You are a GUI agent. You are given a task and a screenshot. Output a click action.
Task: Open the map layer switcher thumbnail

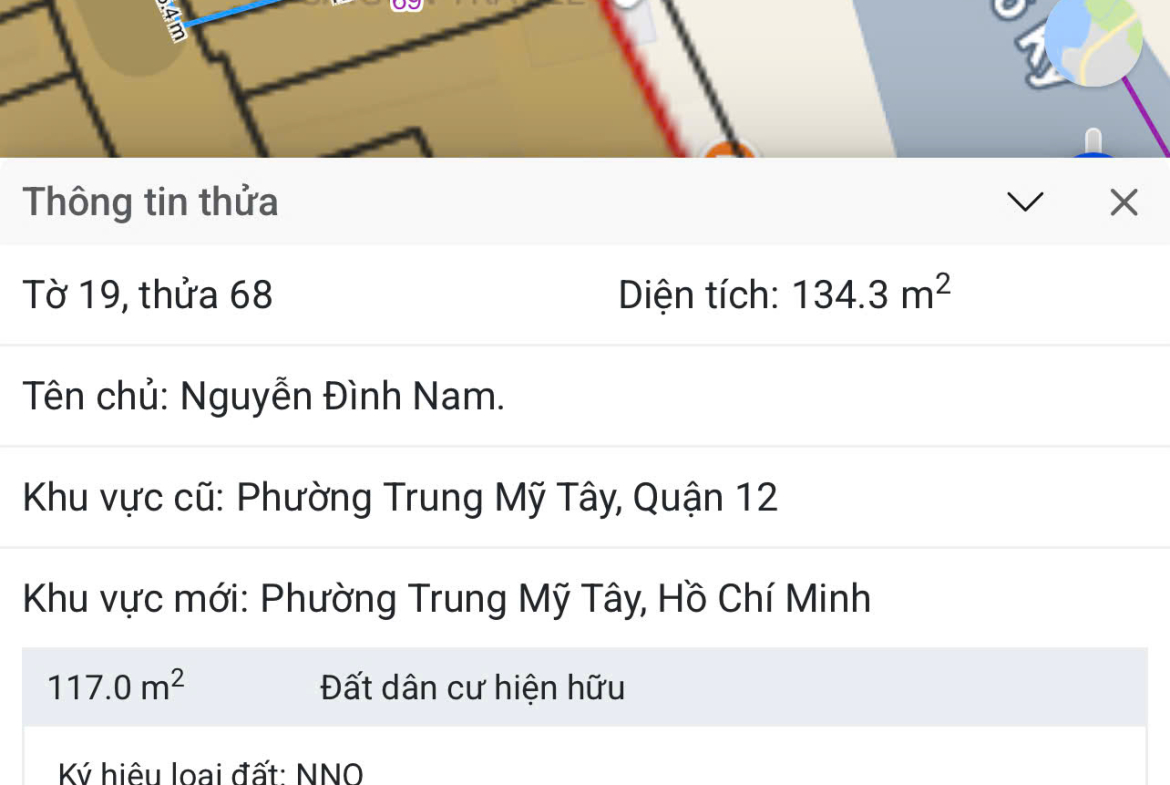[1094, 40]
